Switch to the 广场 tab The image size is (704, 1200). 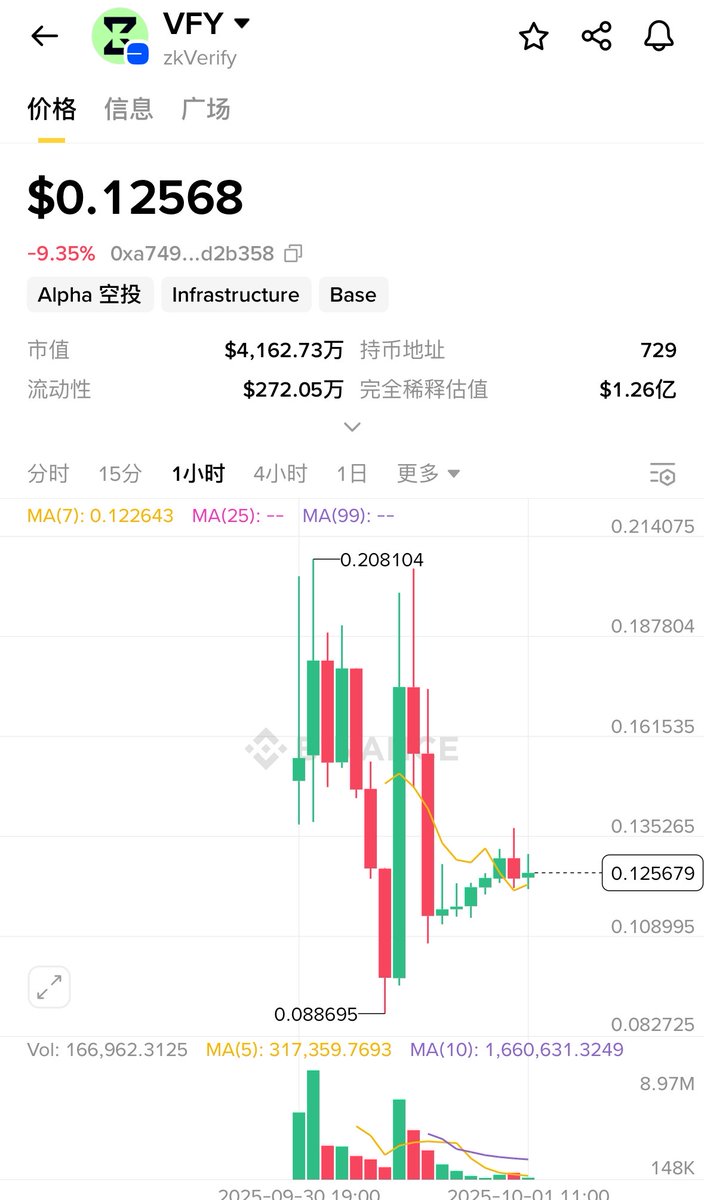coord(206,108)
